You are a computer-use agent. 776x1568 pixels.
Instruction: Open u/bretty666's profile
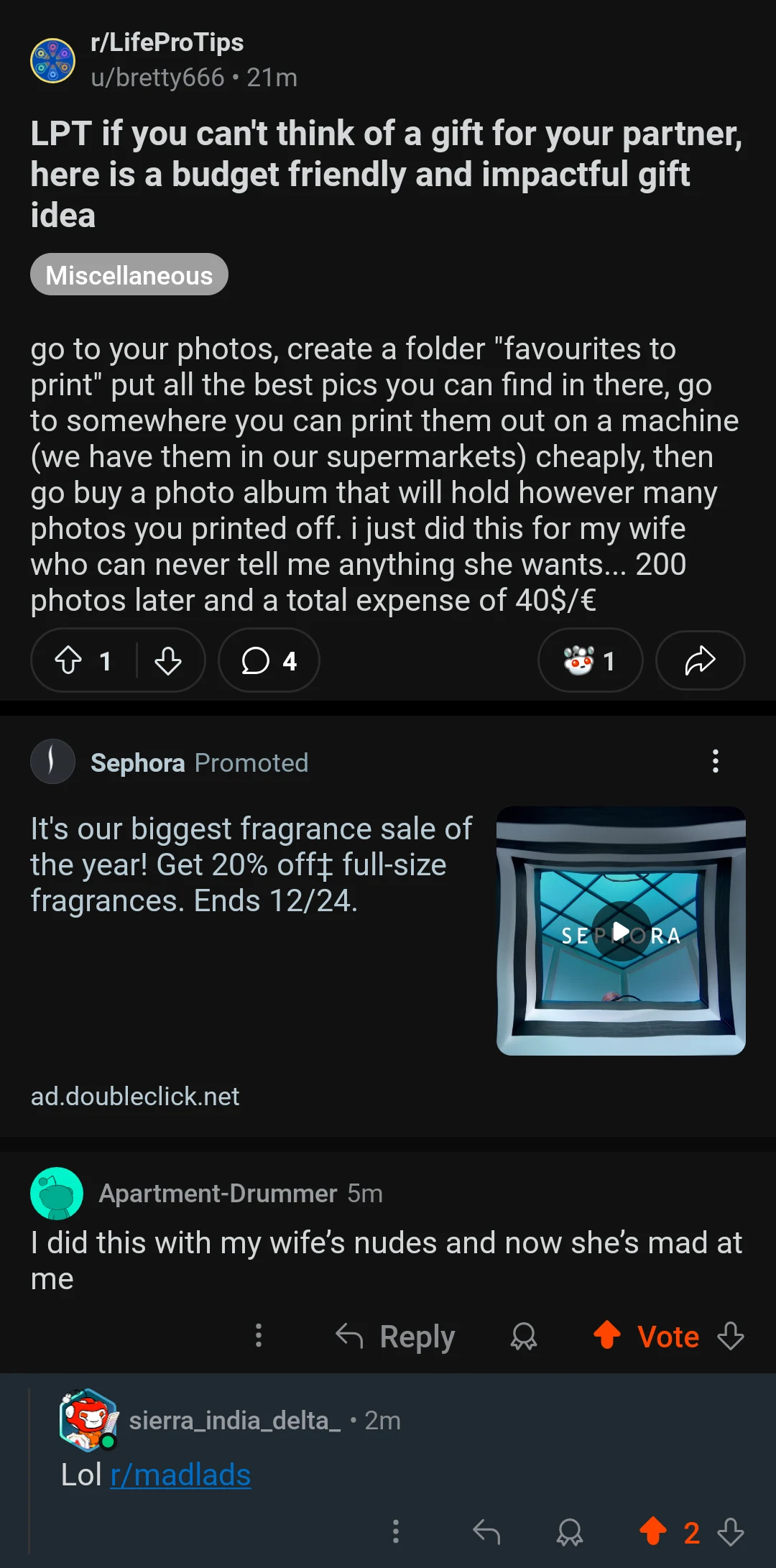click(157, 77)
